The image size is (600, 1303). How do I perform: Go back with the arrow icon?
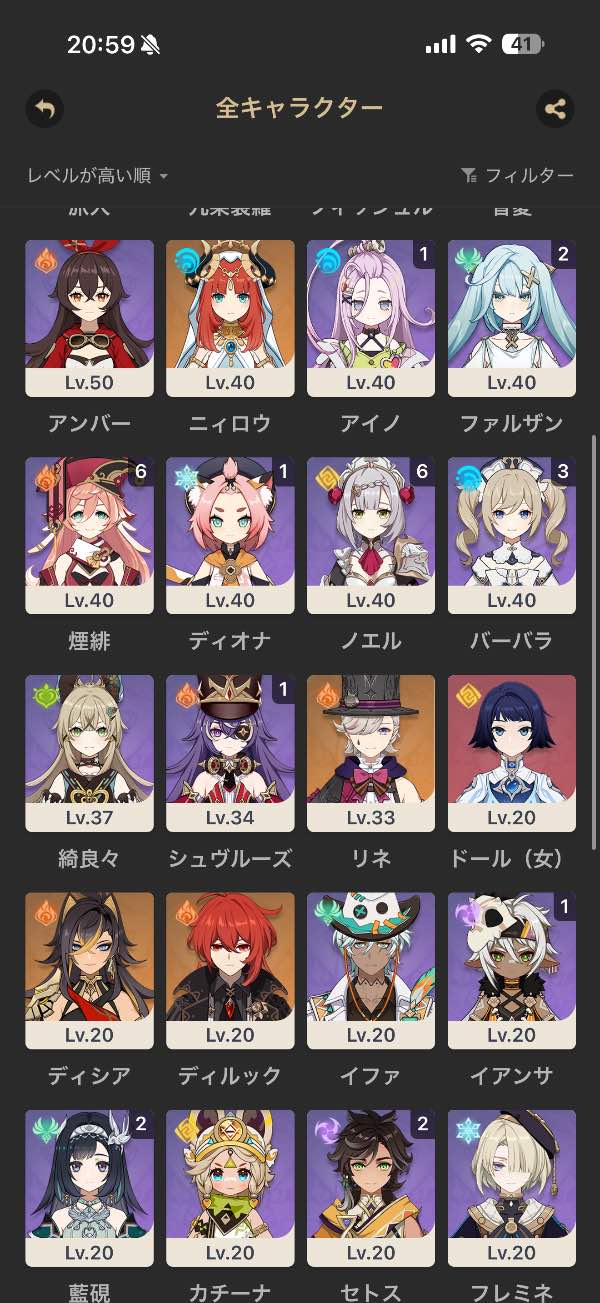[x=44, y=109]
